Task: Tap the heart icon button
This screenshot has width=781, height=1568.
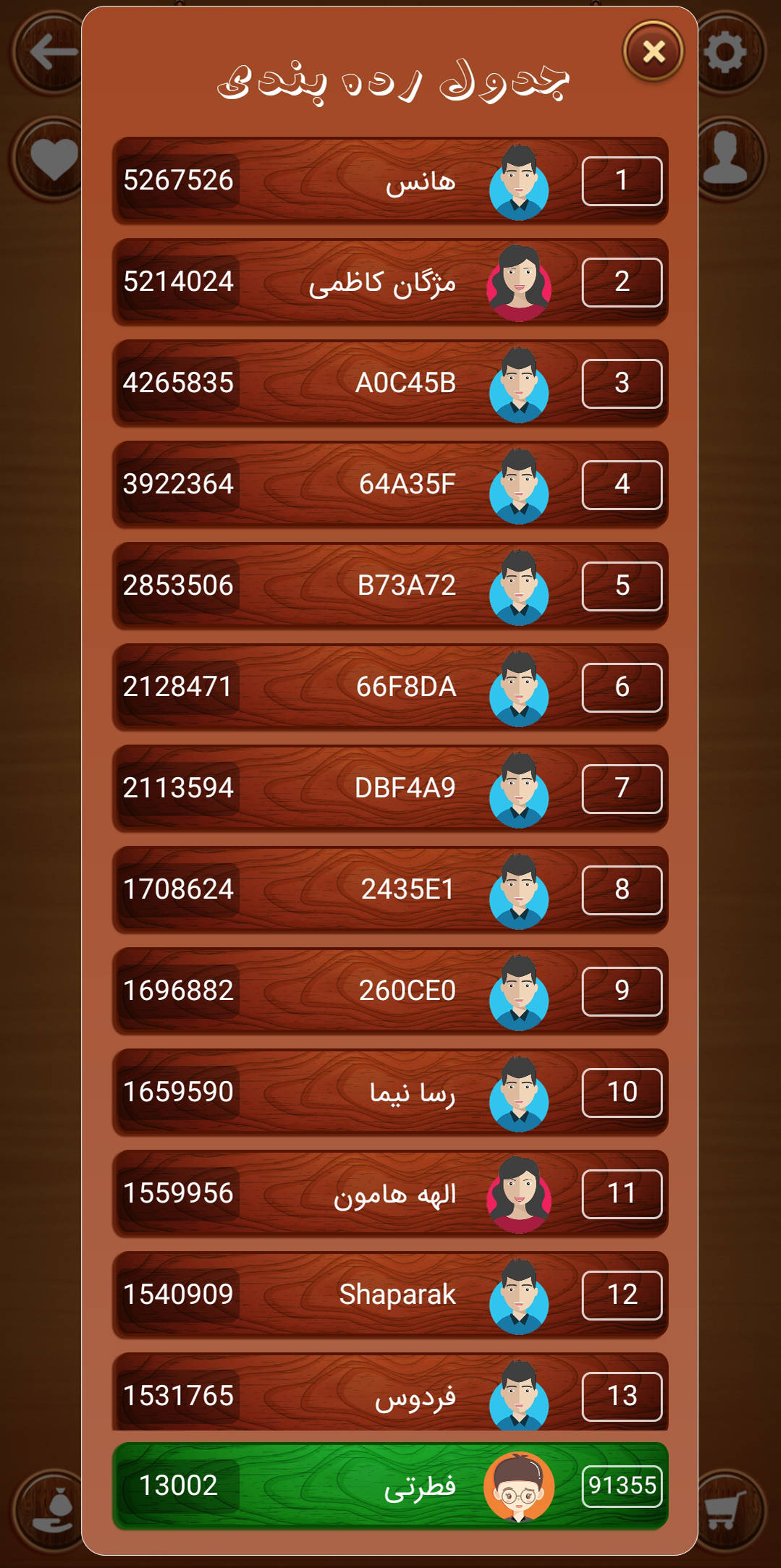Action: [x=54, y=158]
